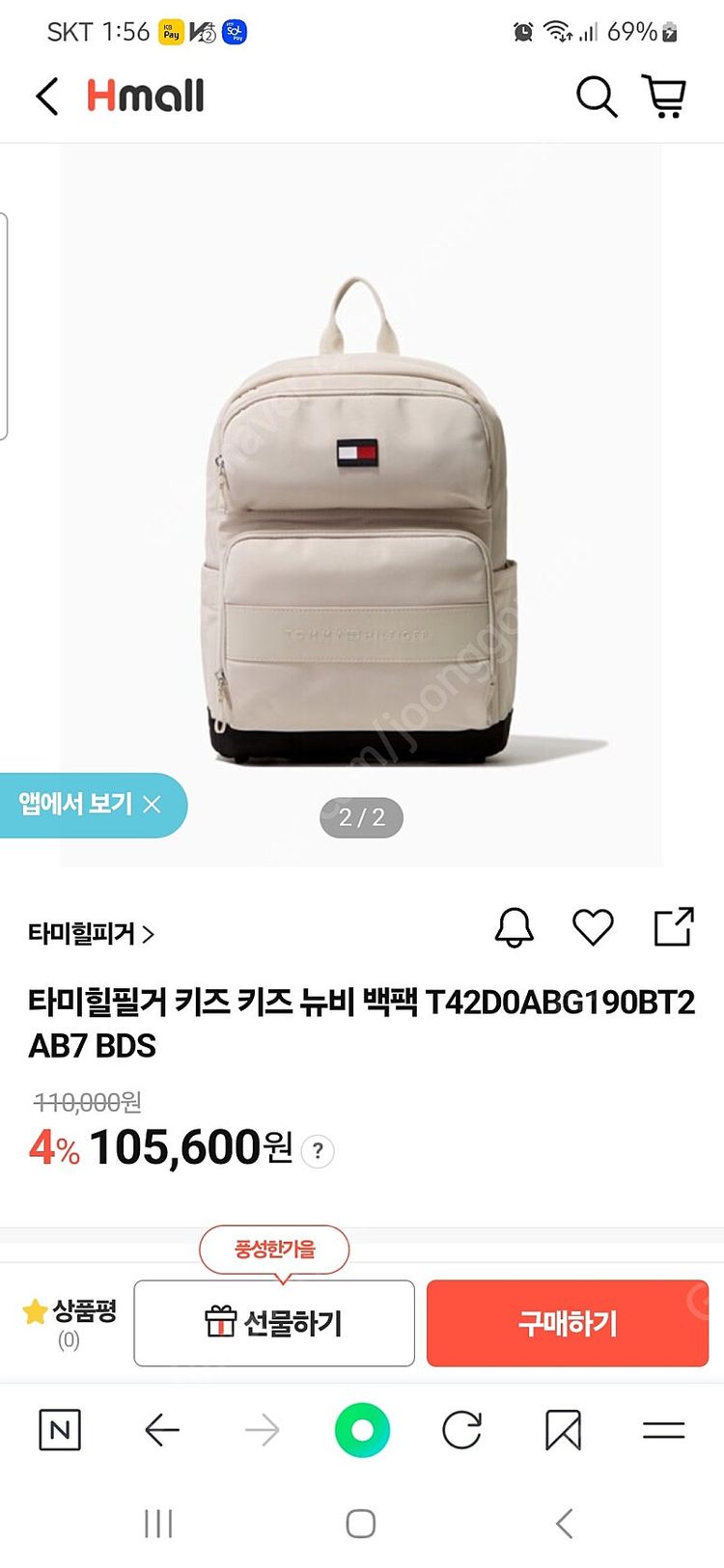724x1568 pixels.
Task: Enable the product notification bell
Action: point(515,927)
